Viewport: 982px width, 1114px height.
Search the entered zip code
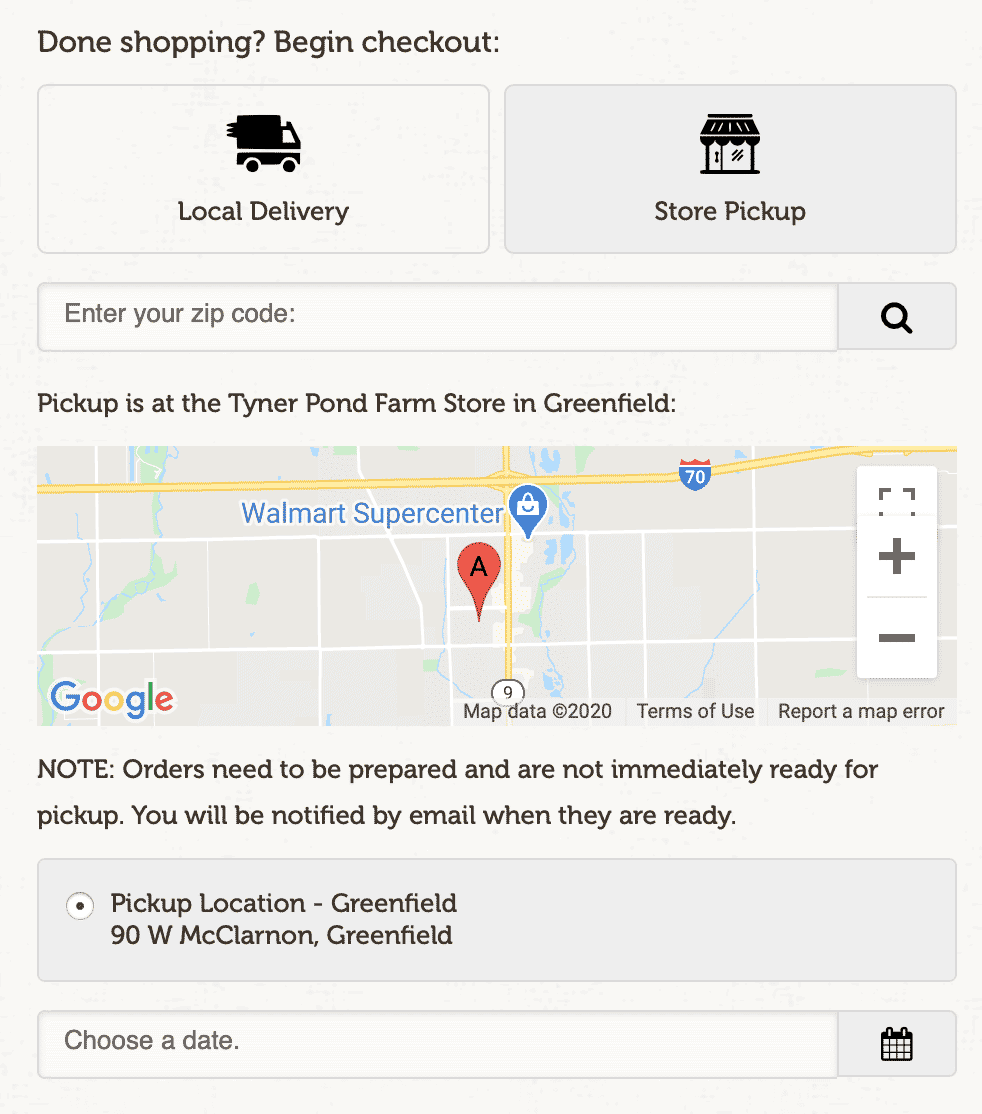896,317
